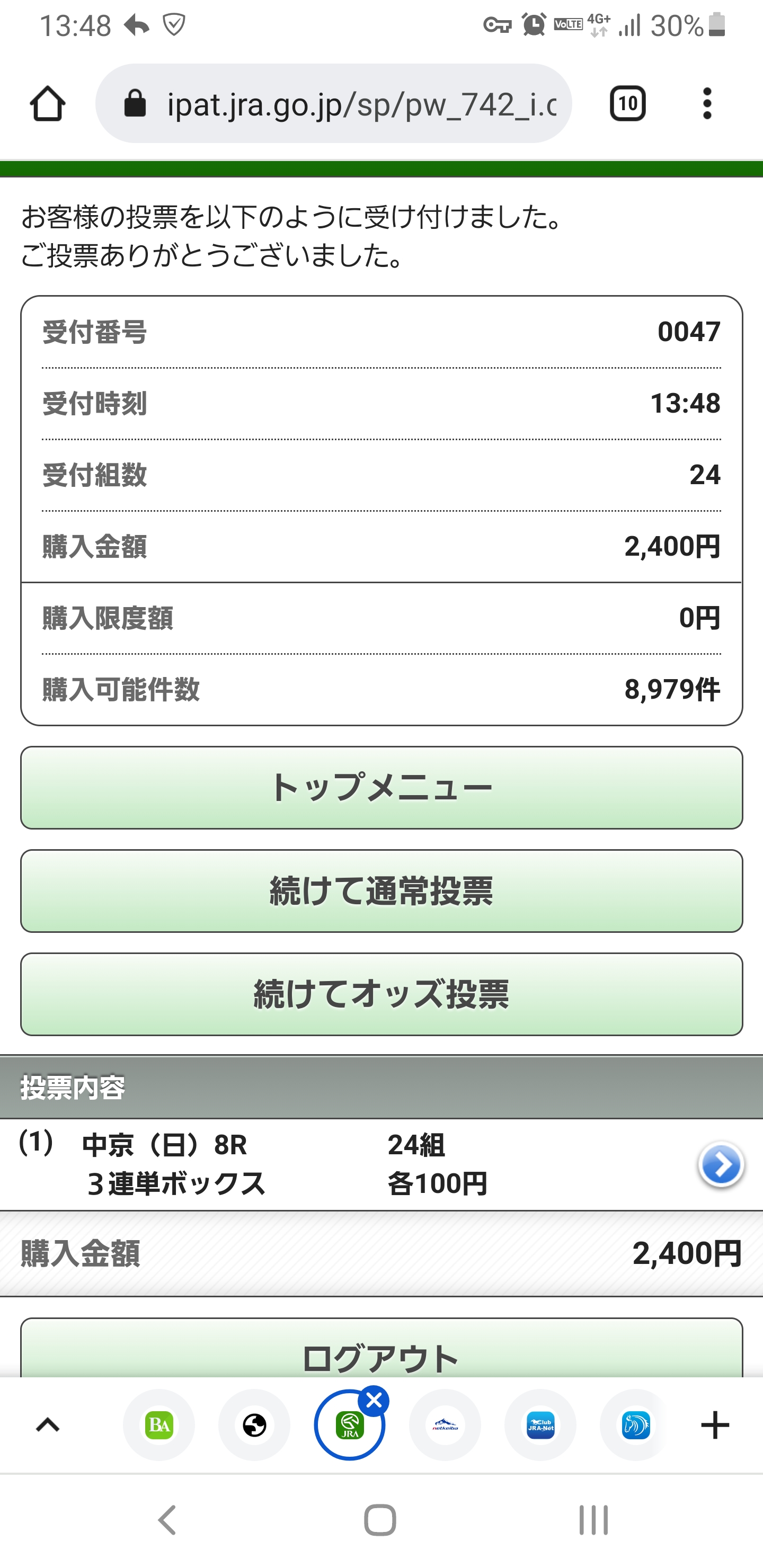
Task: Open the browser overflow menu
Action: [706, 104]
